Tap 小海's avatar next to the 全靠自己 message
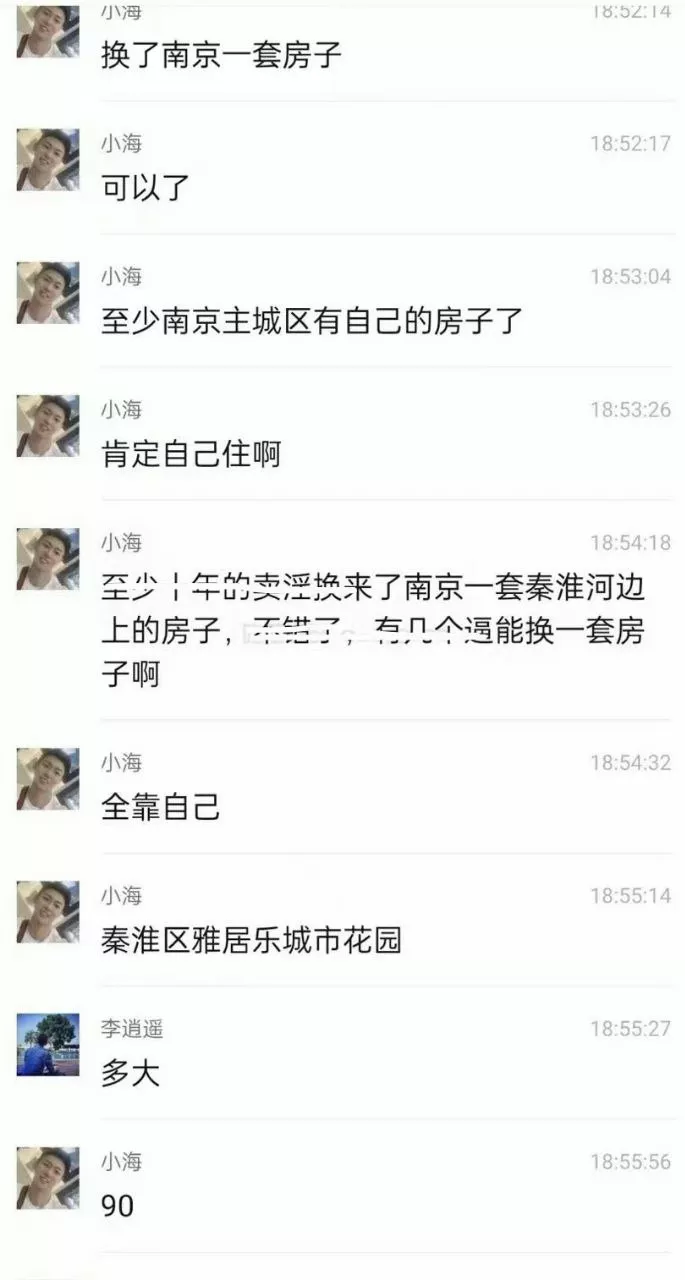 coord(47,779)
